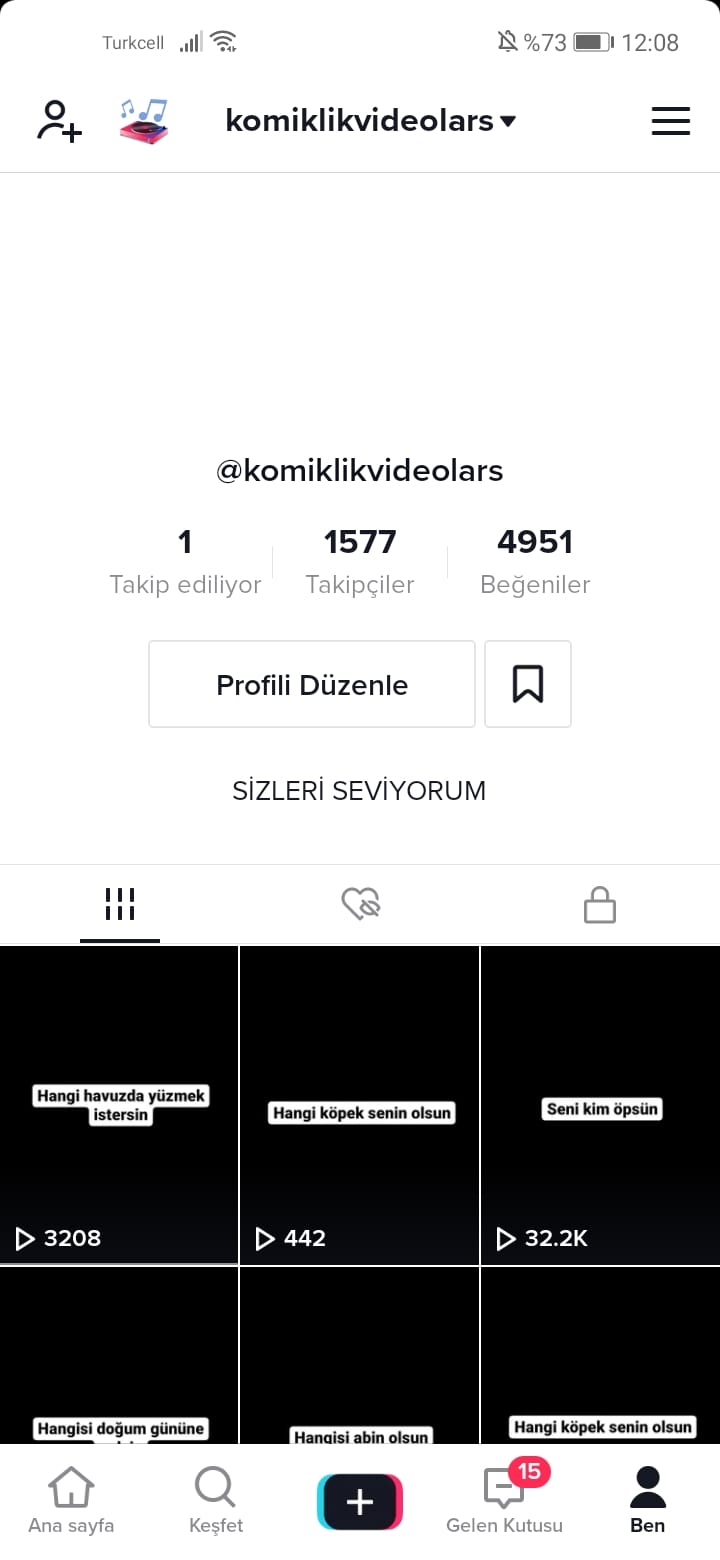View the Takipçiler followers list
The image size is (720, 1560).
(360, 561)
